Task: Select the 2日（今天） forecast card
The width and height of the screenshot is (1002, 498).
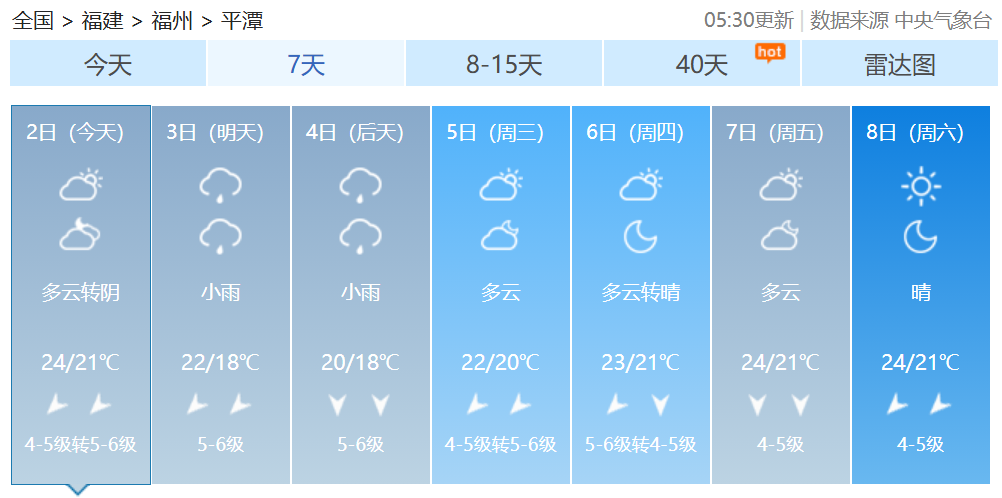Action: [x=81, y=295]
